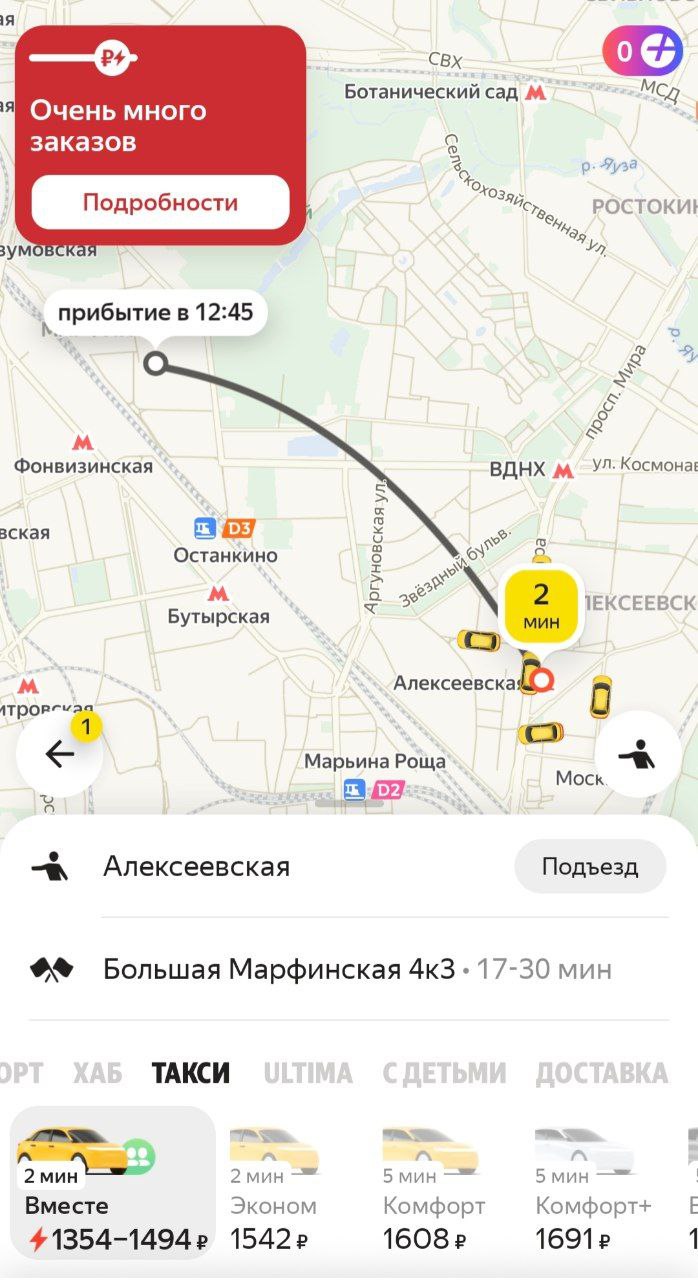This screenshot has height=1280, width=698.
Task: Open the Plus points badge
Action: click(x=641, y=50)
